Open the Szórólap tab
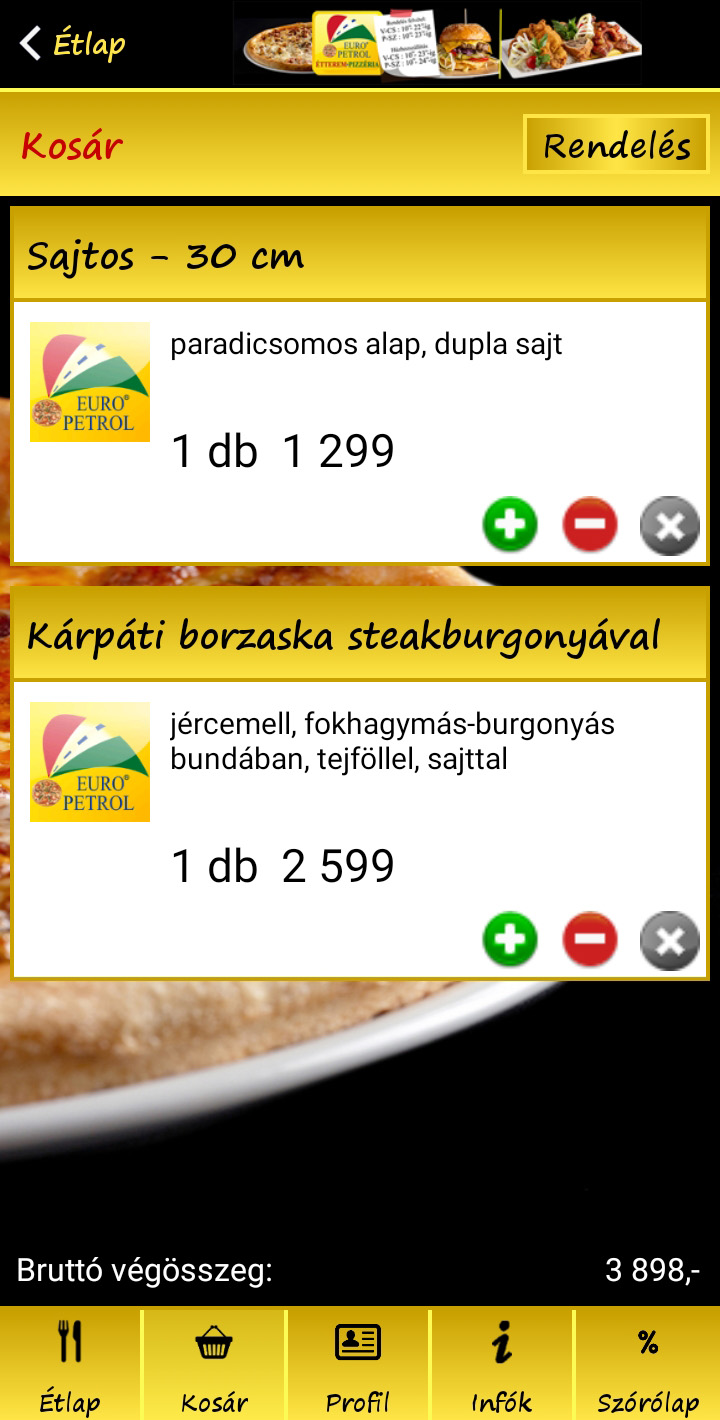Image resolution: width=720 pixels, height=1420 pixels. tap(648, 1364)
